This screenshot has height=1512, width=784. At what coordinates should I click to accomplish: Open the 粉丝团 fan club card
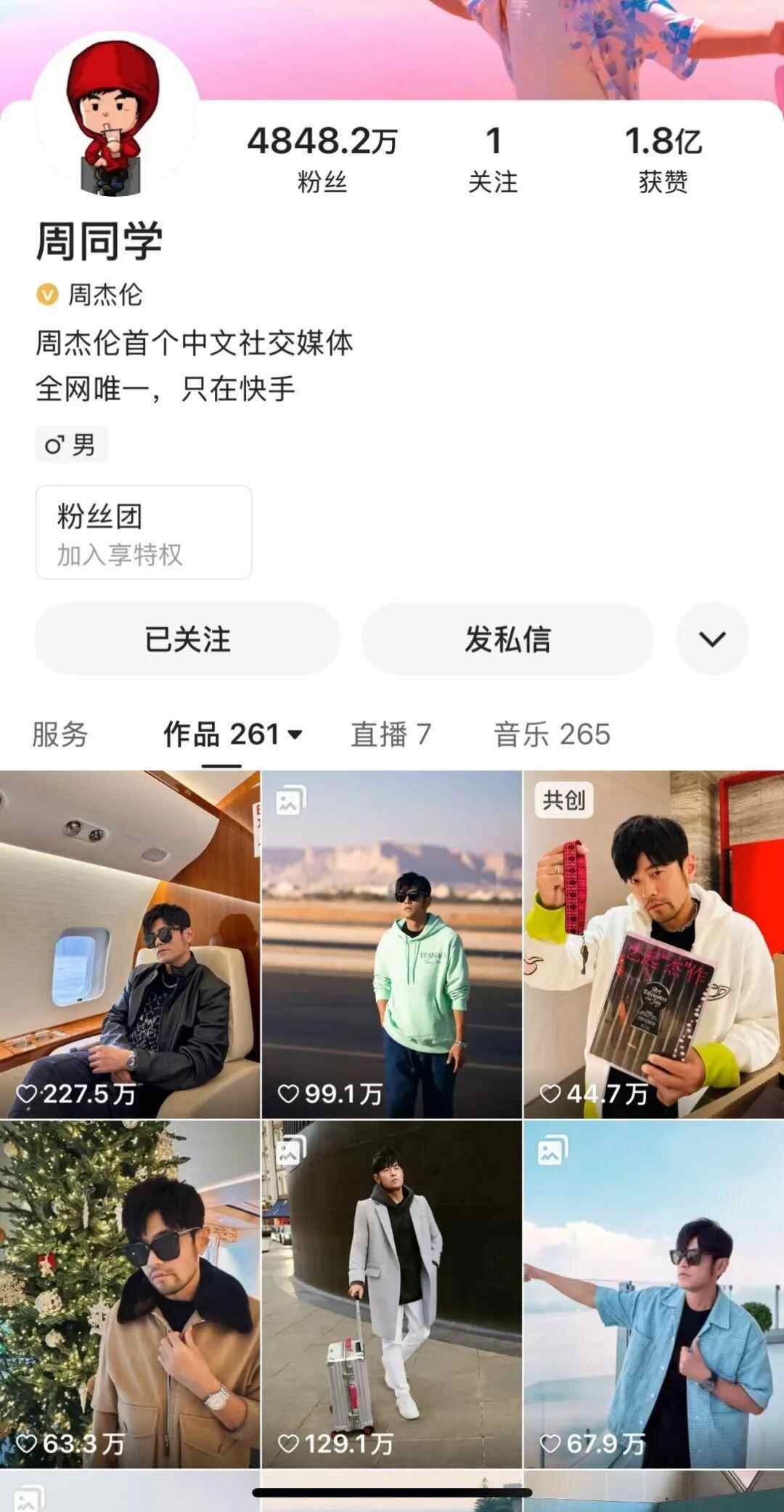[144, 532]
